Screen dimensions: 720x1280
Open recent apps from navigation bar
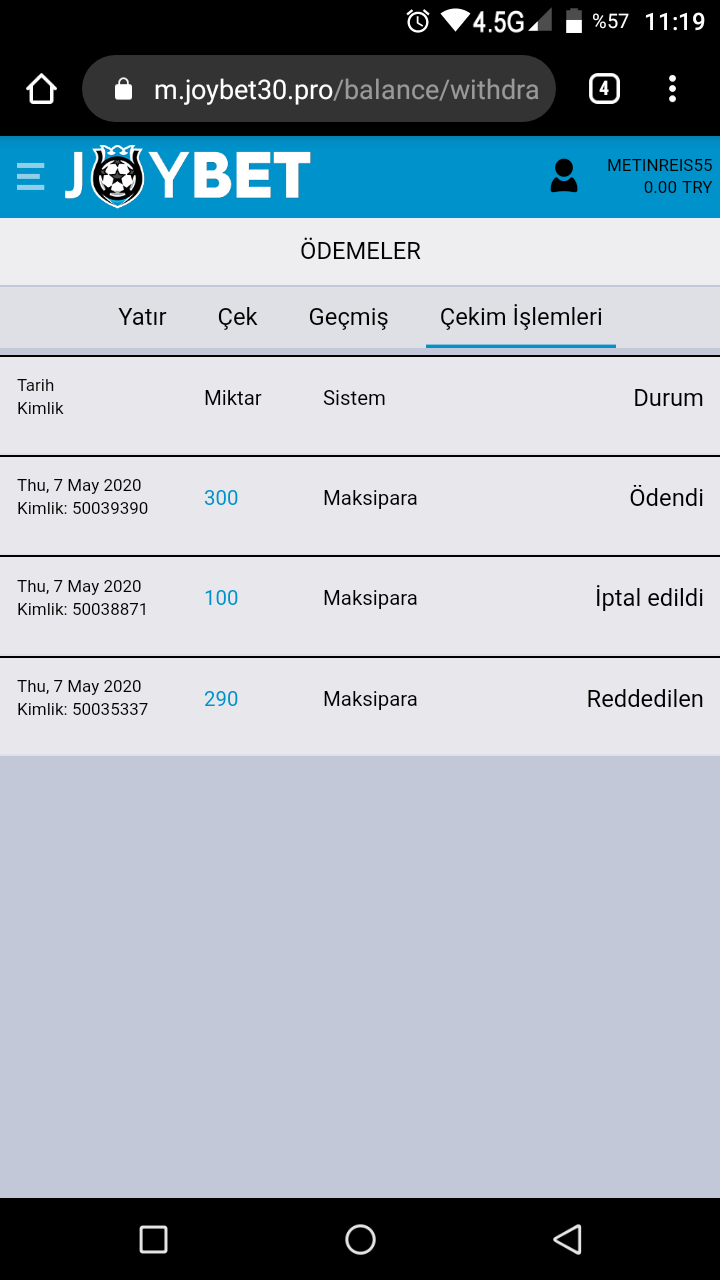tap(153, 1240)
